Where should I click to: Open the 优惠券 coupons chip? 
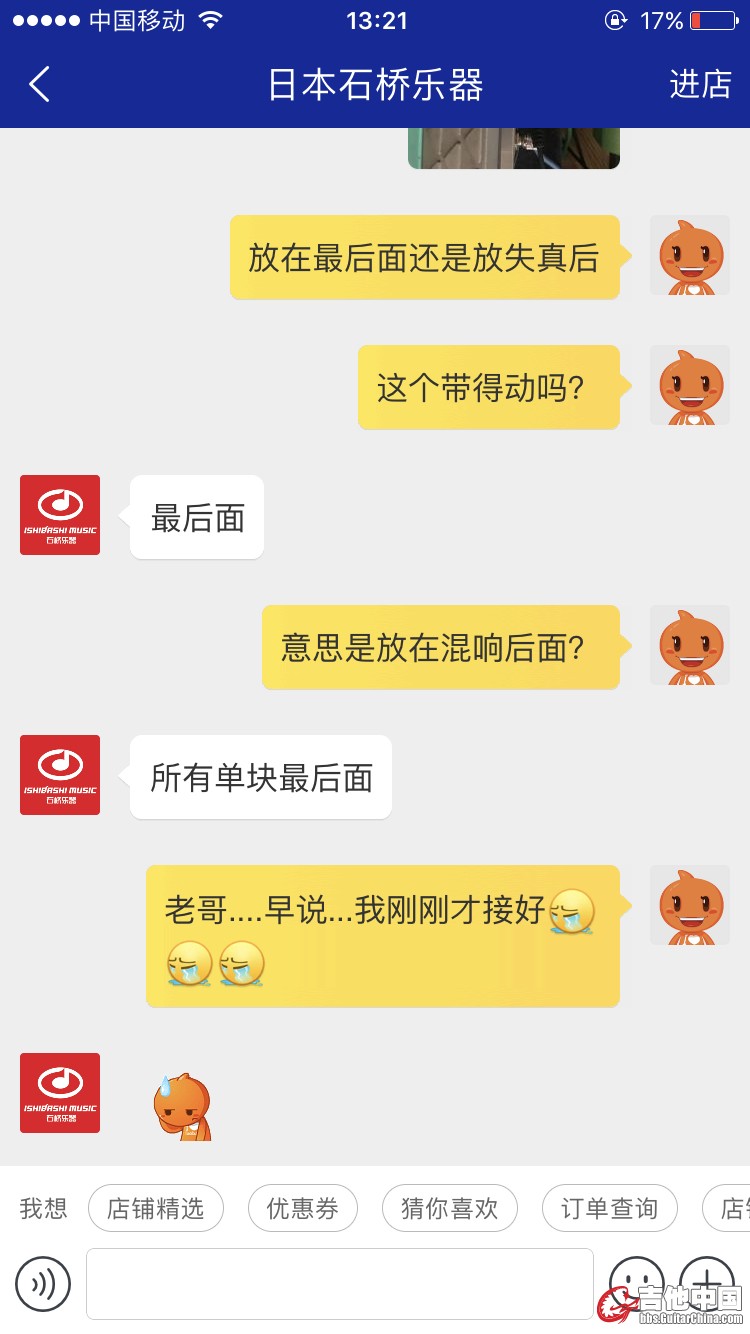point(302,1208)
